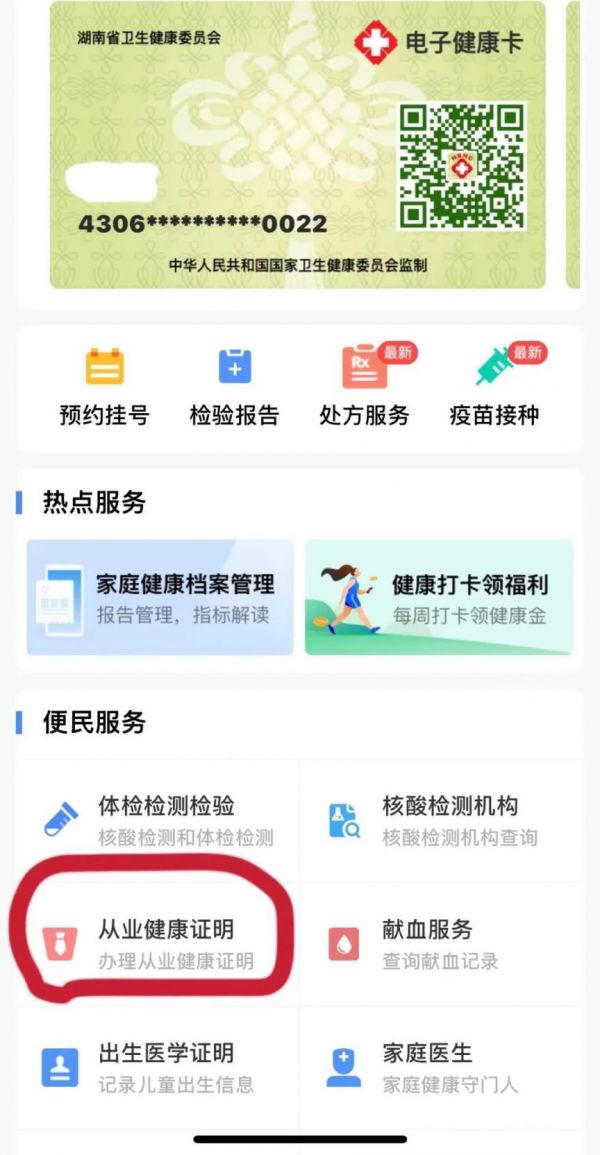Open 检验报告 test reports

pos(235,387)
